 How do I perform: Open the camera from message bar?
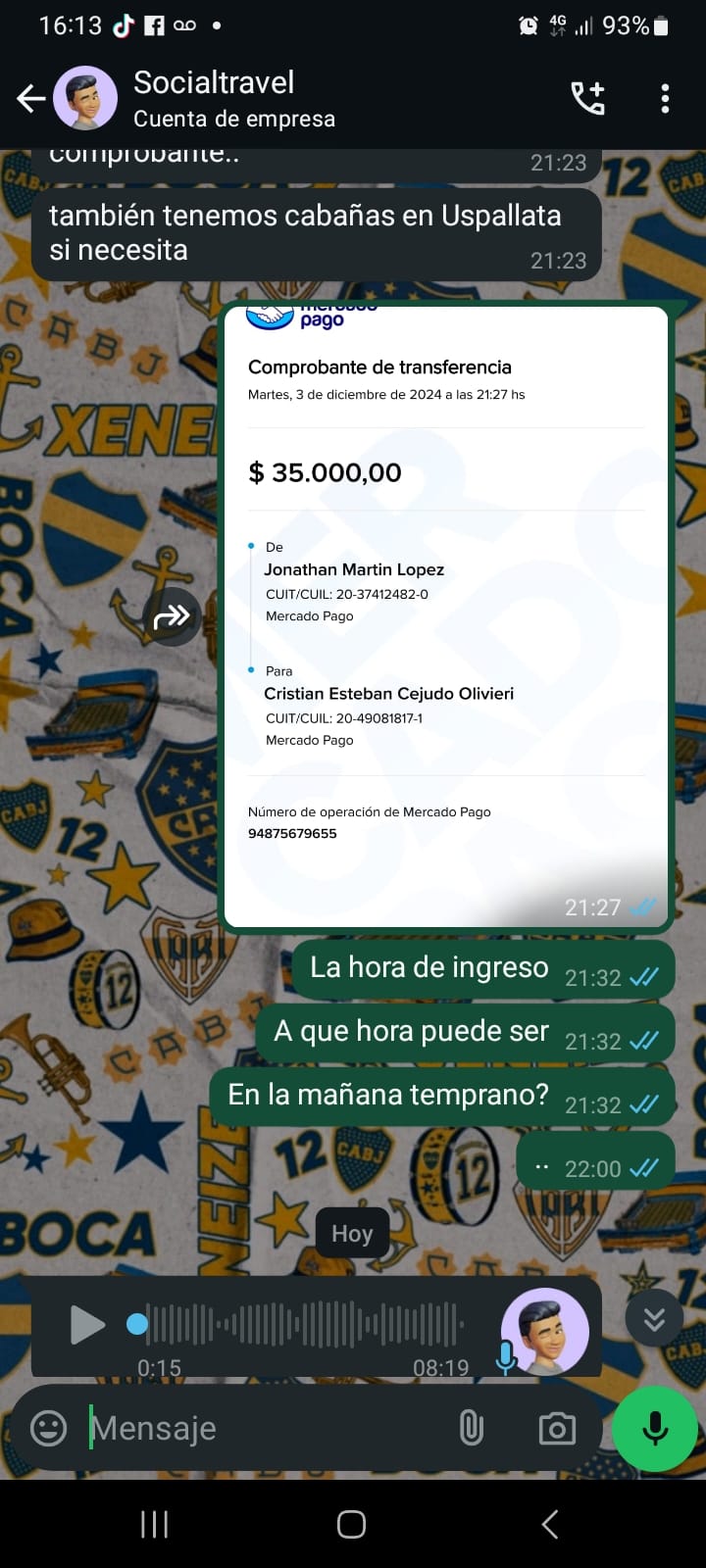pyautogui.click(x=557, y=1428)
